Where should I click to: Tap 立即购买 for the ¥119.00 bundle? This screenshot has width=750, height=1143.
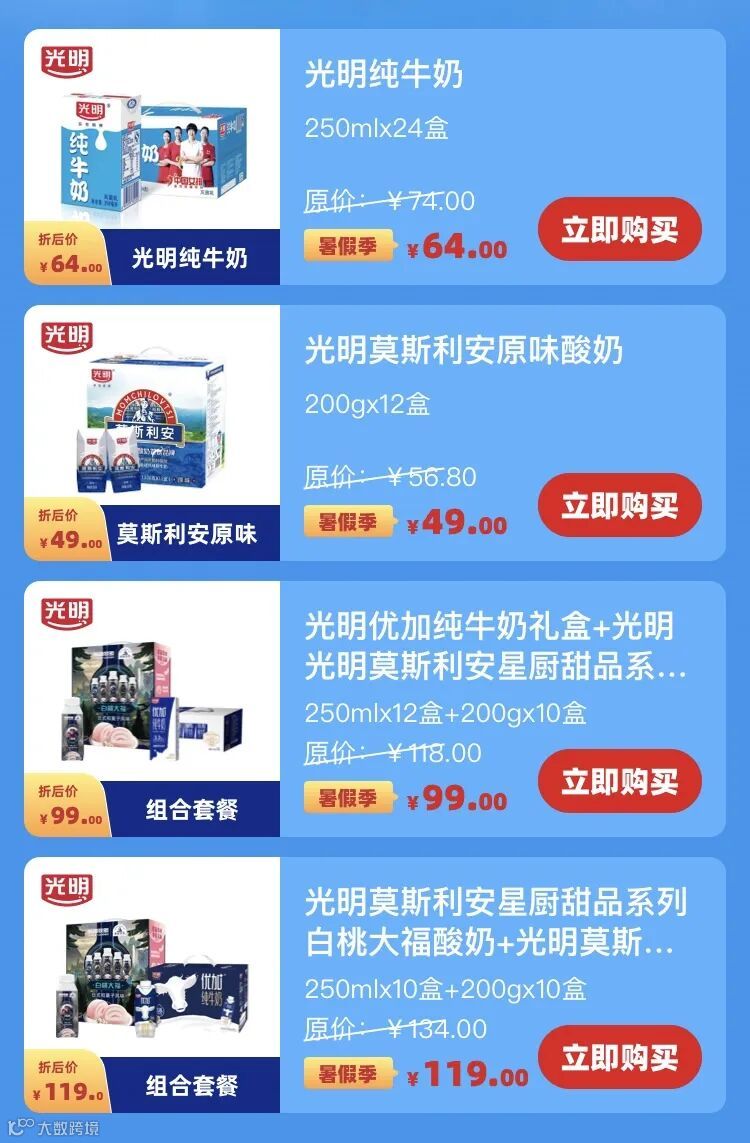(620, 1057)
